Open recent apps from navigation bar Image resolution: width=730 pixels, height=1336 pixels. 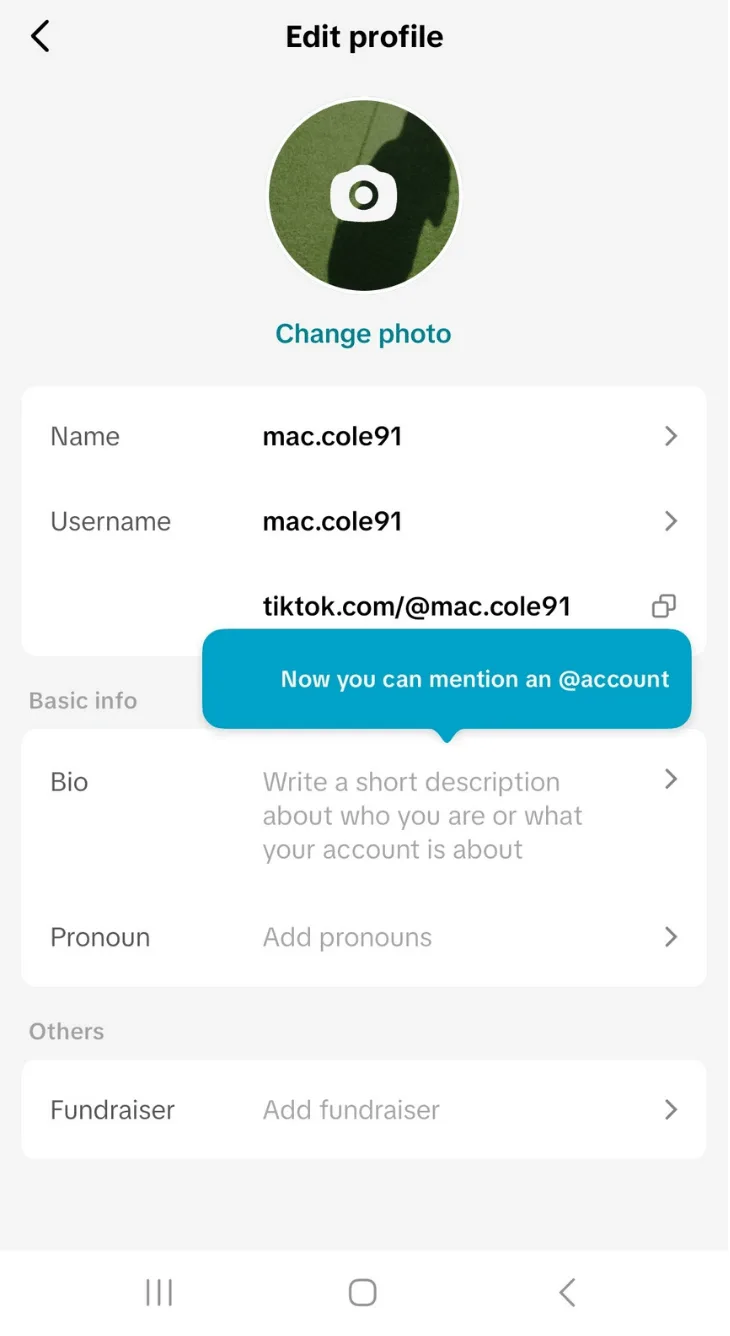click(x=159, y=1292)
